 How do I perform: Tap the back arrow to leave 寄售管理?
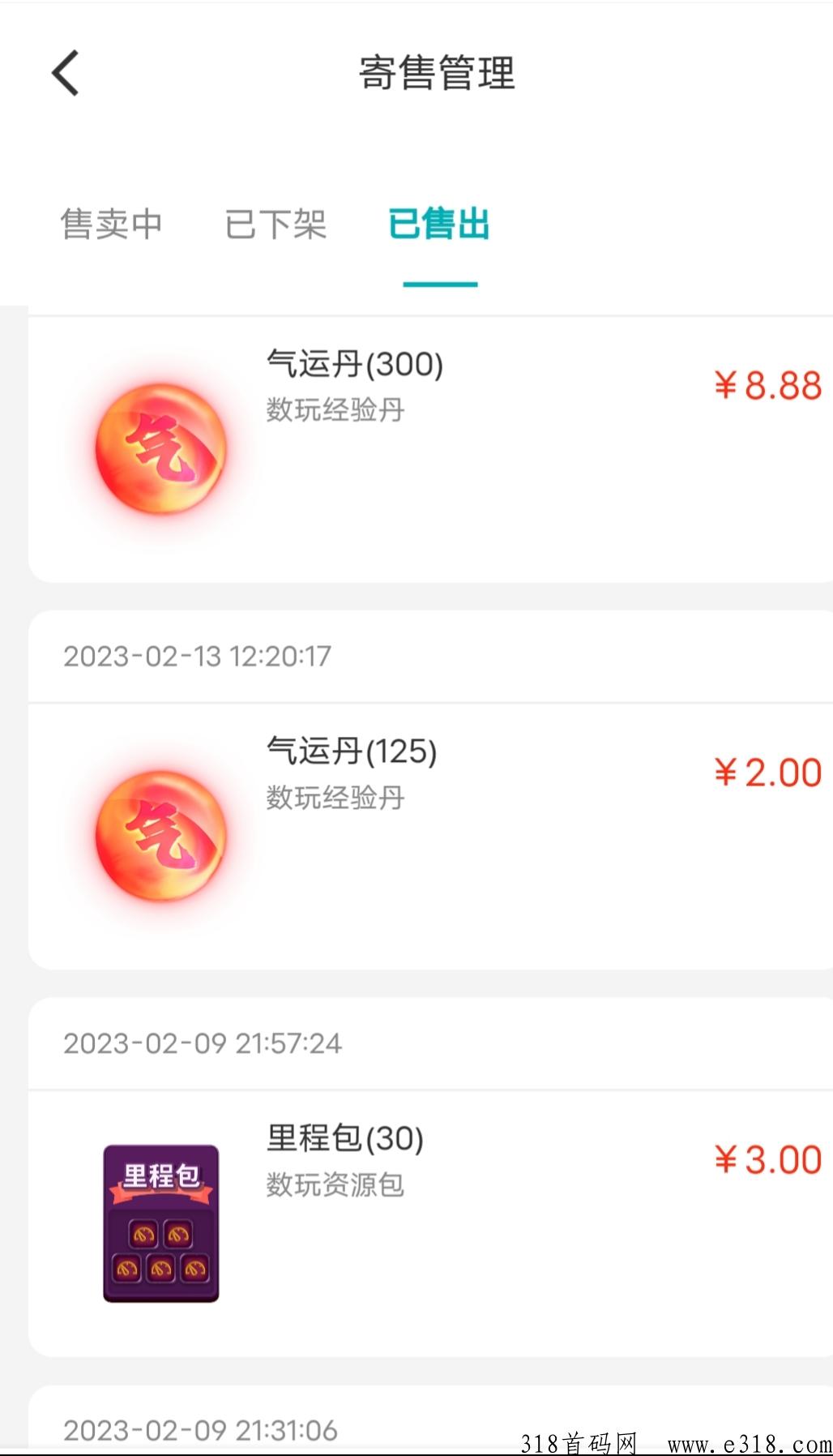click(x=64, y=72)
